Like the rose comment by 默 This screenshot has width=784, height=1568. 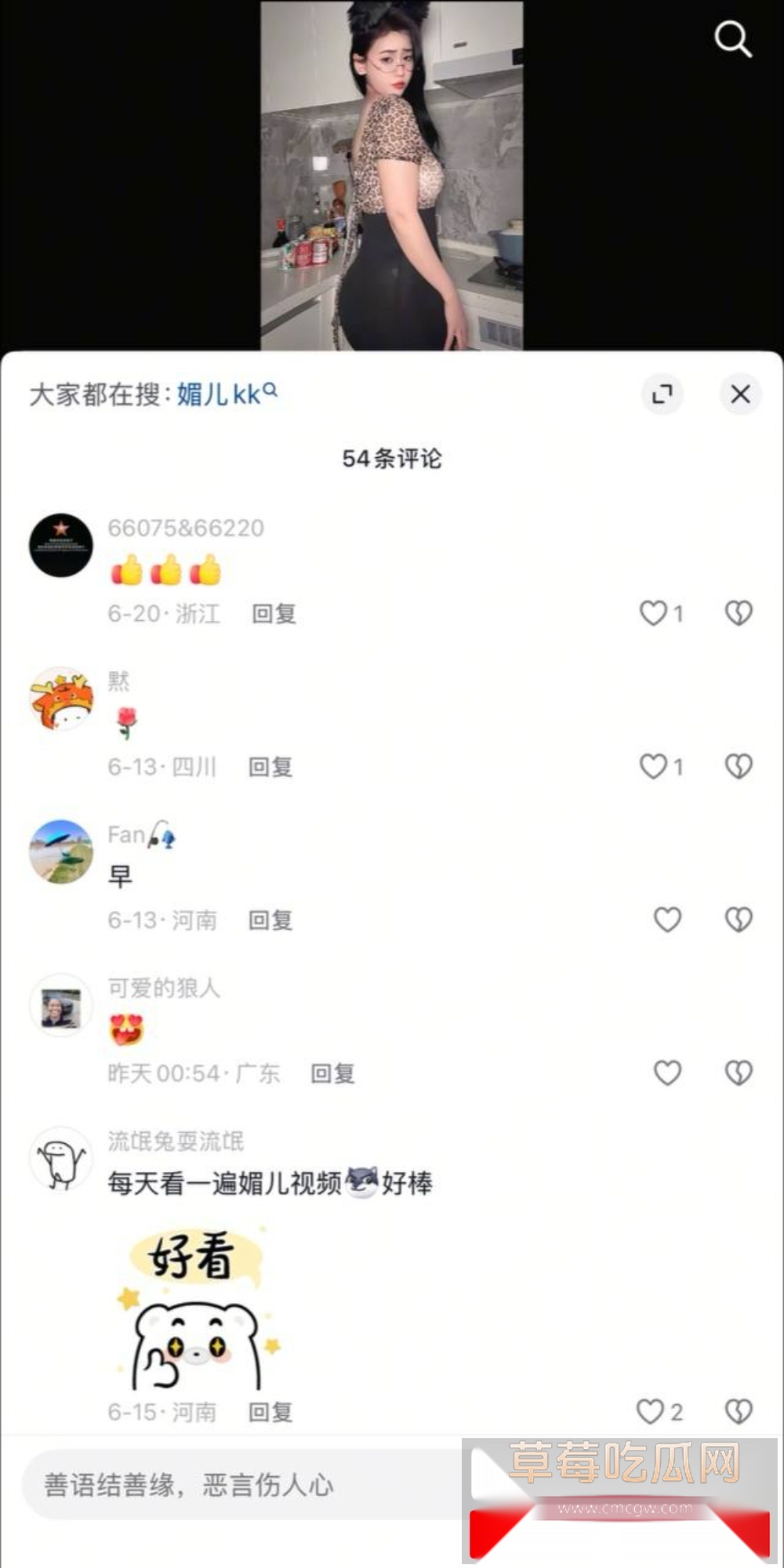(x=653, y=766)
